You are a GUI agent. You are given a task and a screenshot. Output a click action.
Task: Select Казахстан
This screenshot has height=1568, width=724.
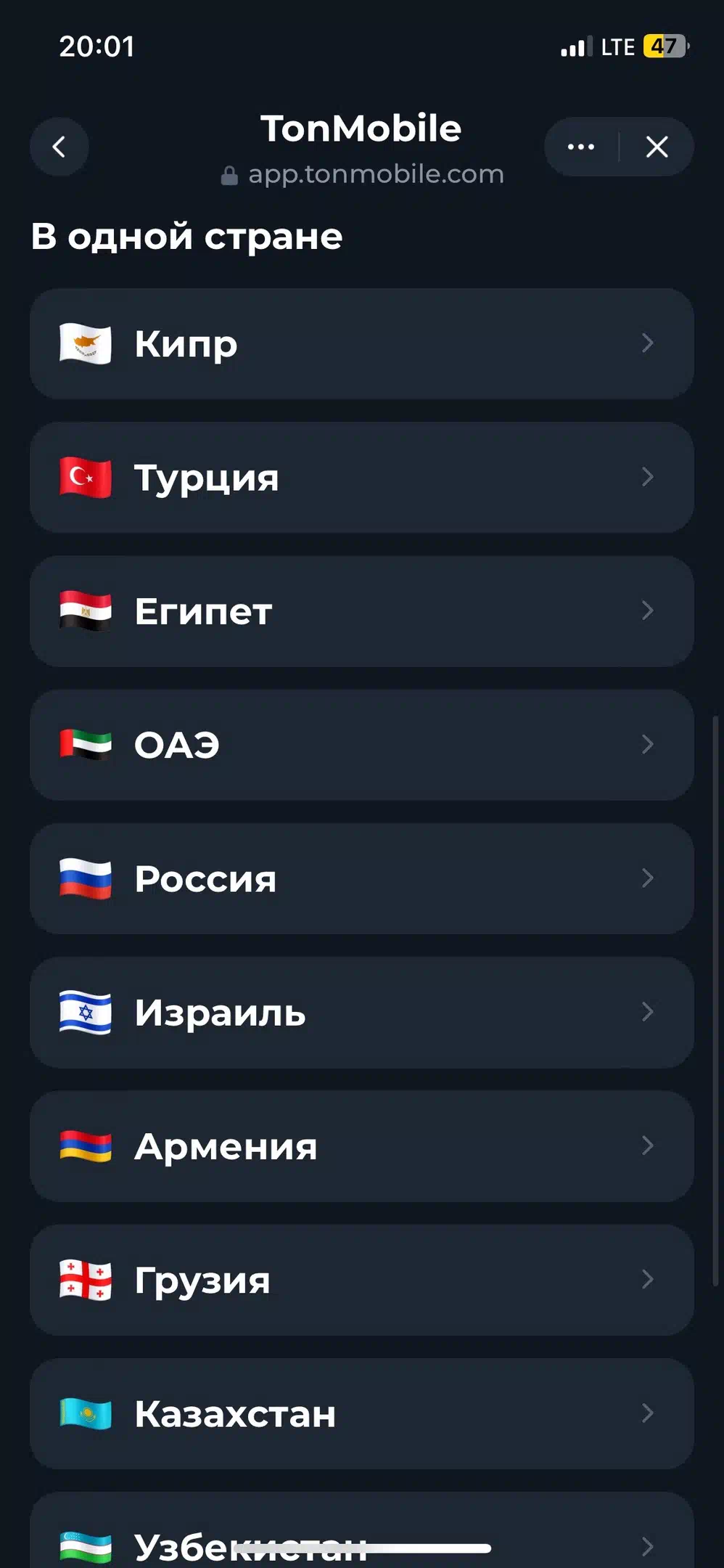pos(362,1414)
